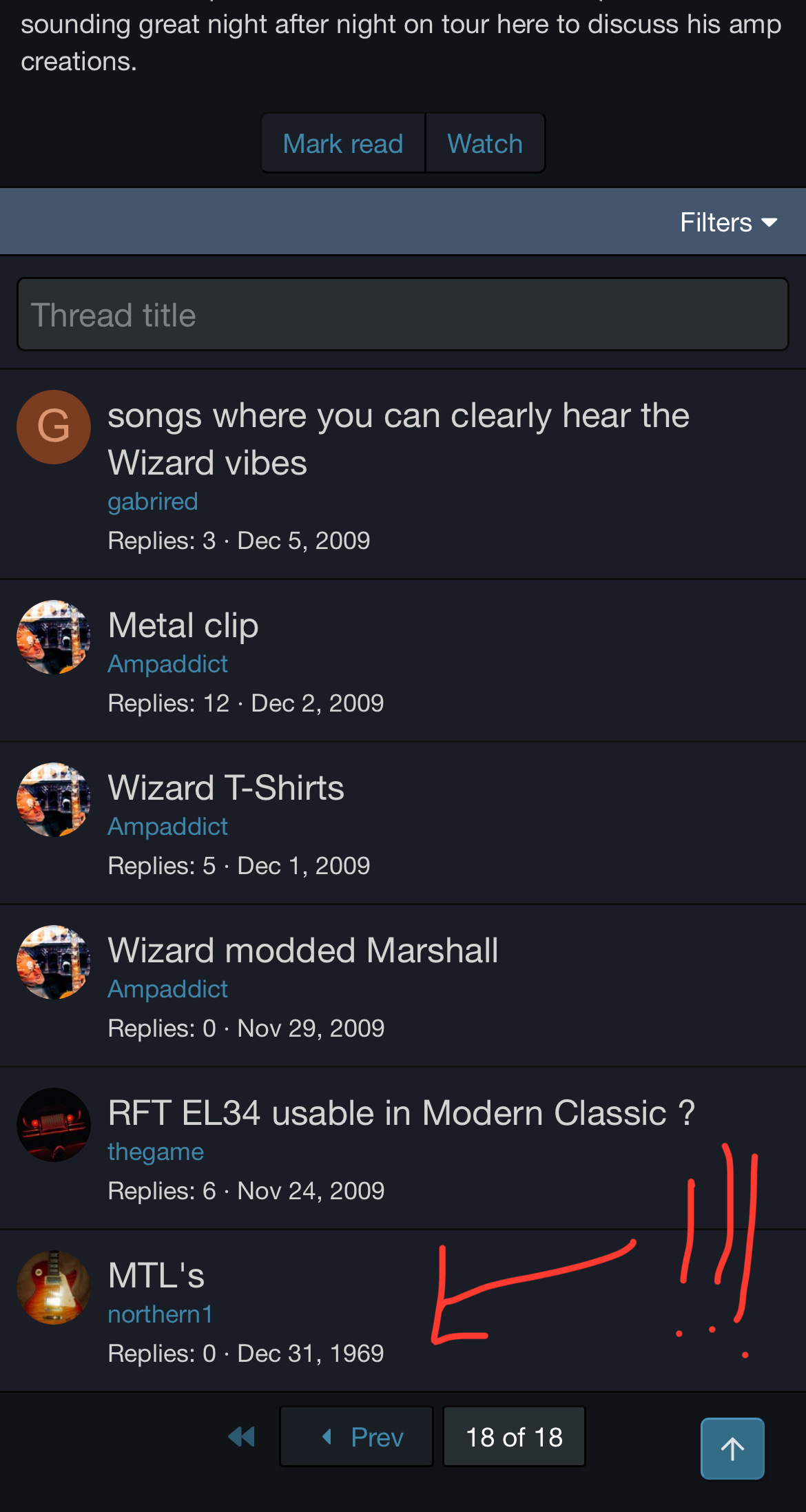Screen dimensions: 806x1512
Task: Open the MTL's thread
Action: click(x=156, y=1276)
